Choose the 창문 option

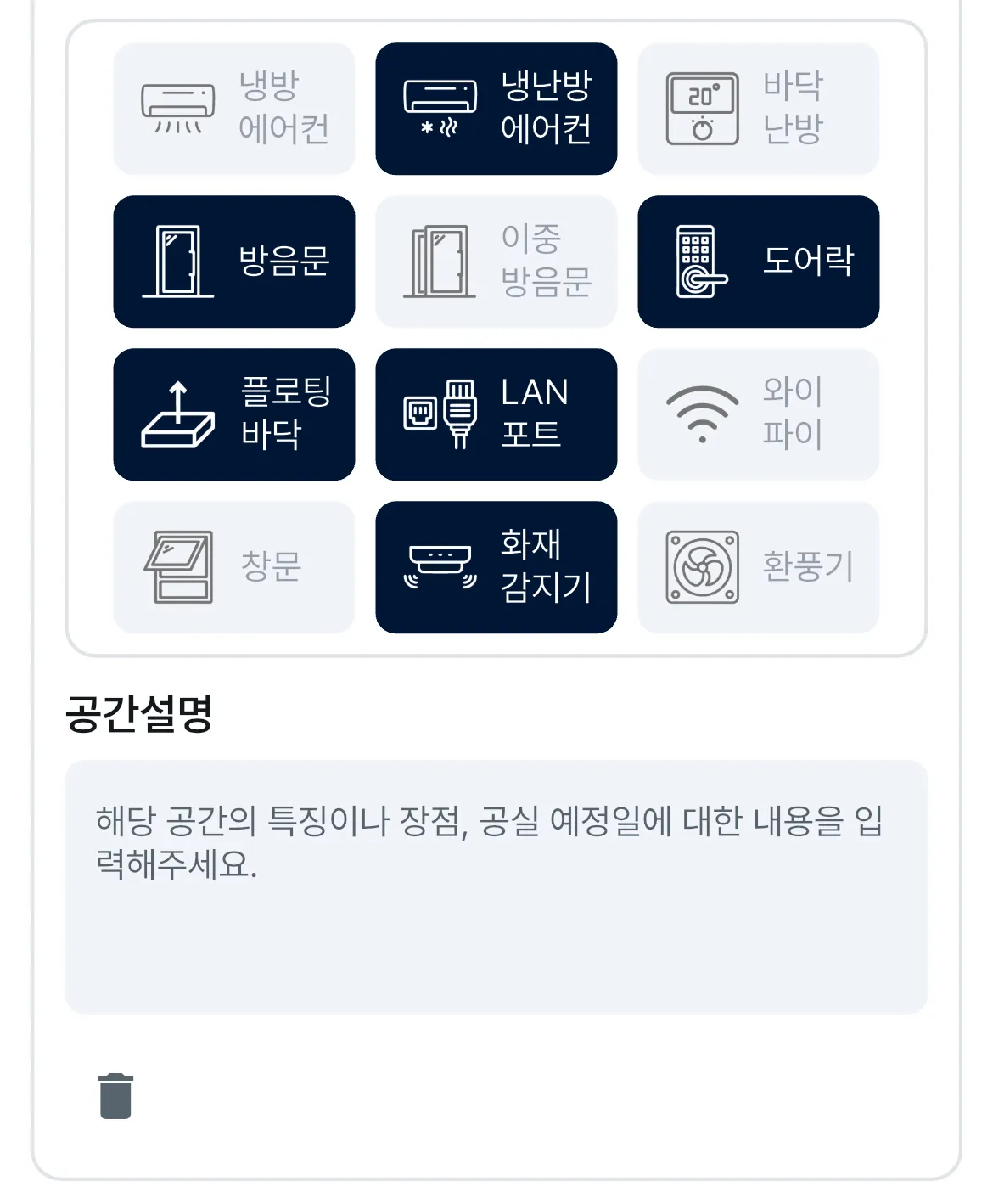coord(234,567)
